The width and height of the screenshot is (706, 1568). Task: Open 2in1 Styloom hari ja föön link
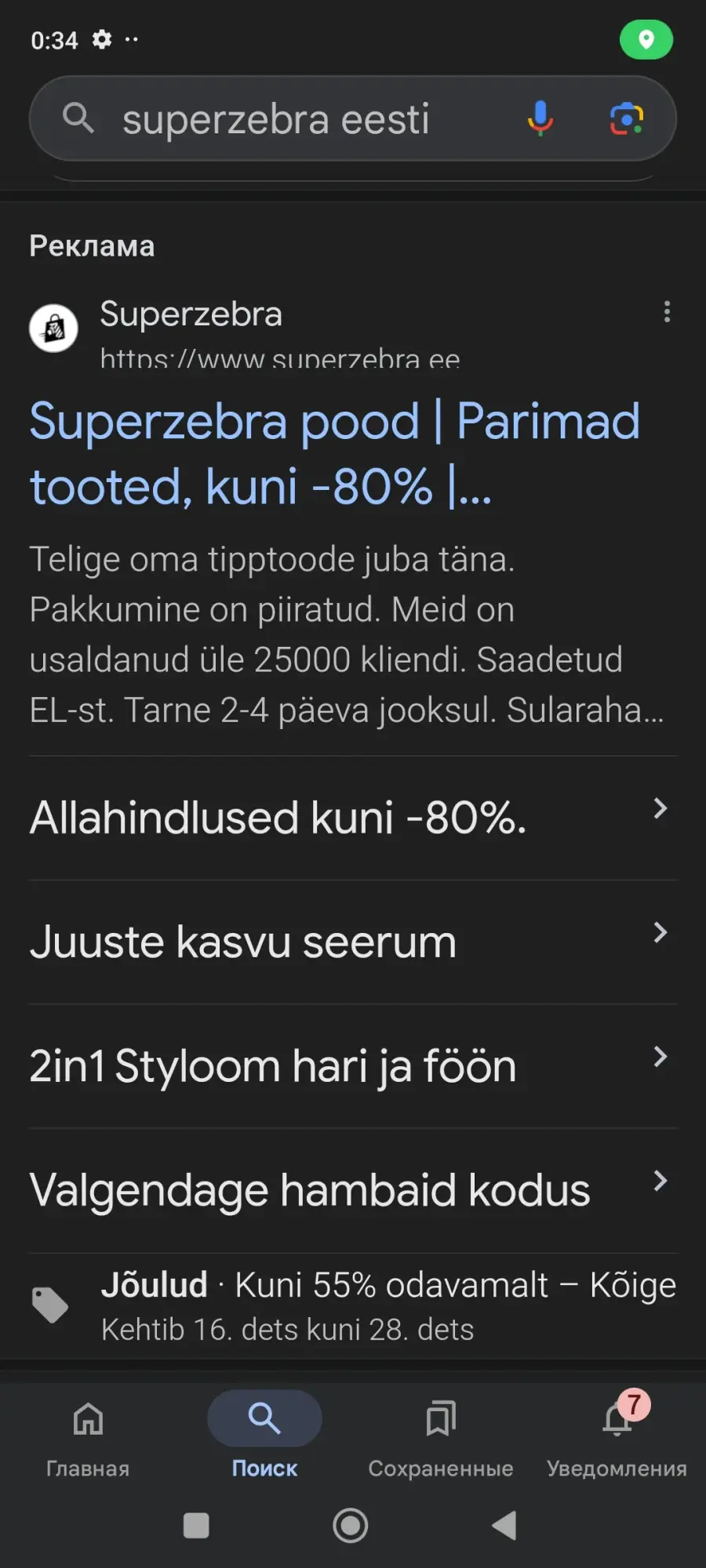tap(353, 1066)
